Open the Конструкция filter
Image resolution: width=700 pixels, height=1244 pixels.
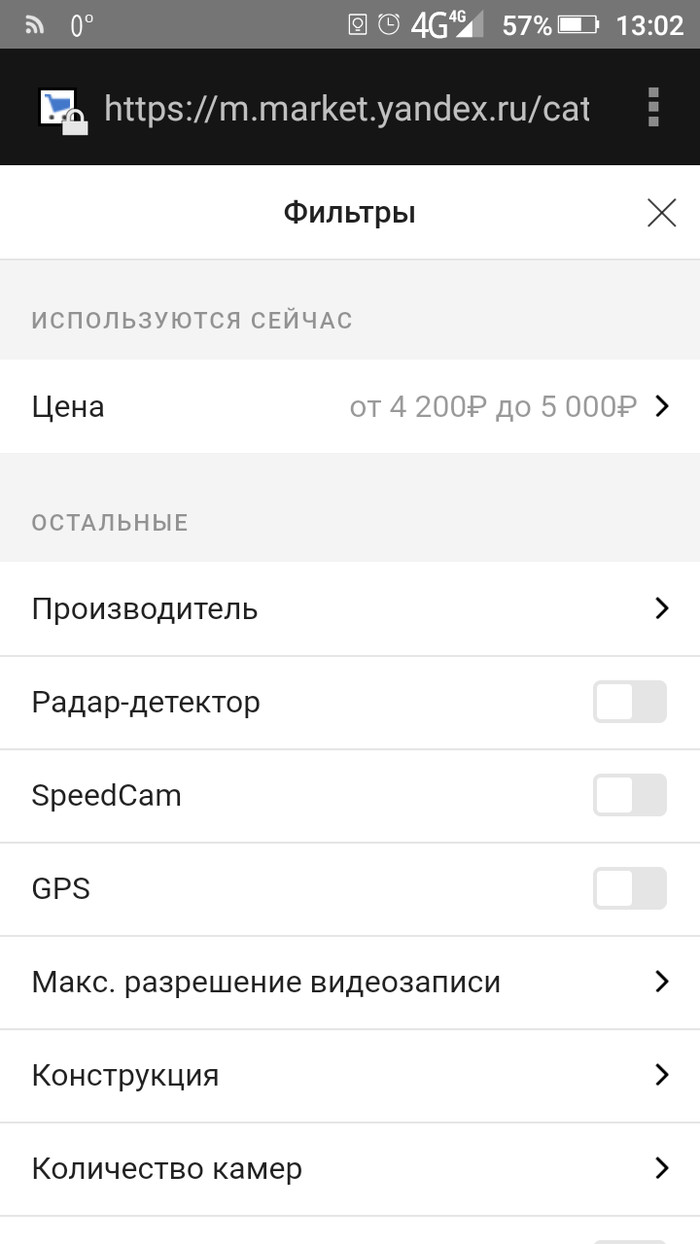[x=350, y=1076]
